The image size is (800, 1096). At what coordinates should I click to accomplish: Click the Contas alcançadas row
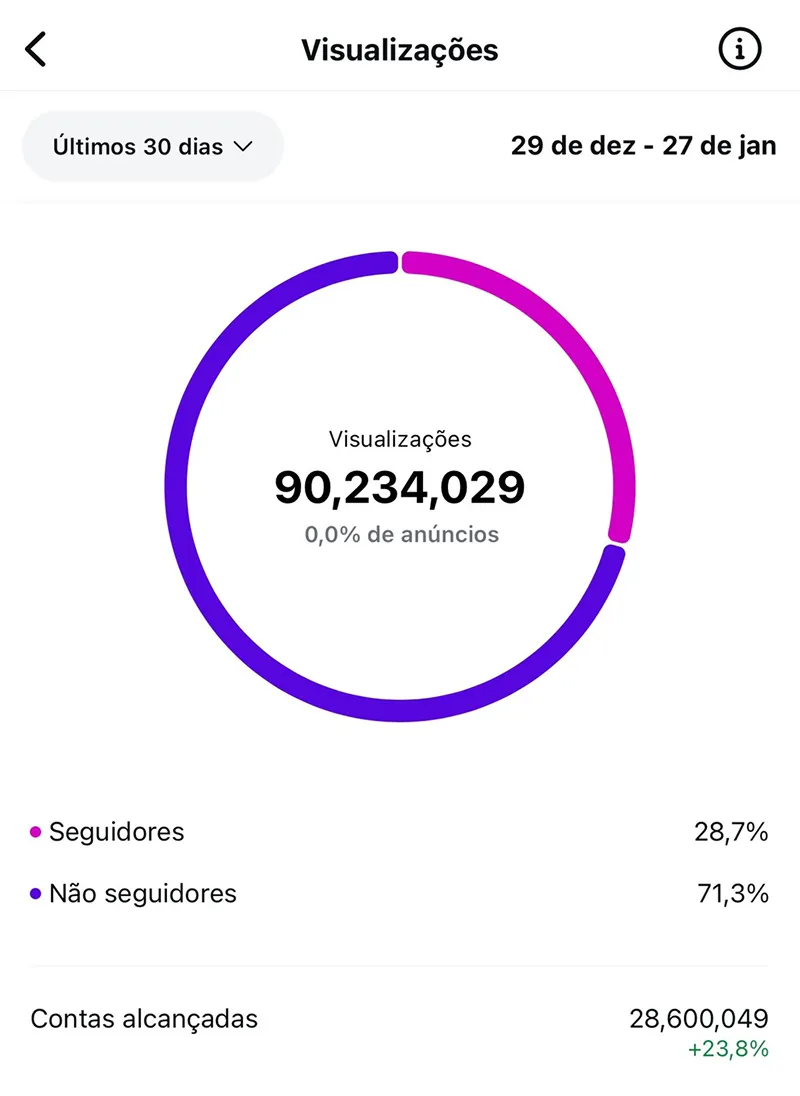click(x=144, y=1019)
